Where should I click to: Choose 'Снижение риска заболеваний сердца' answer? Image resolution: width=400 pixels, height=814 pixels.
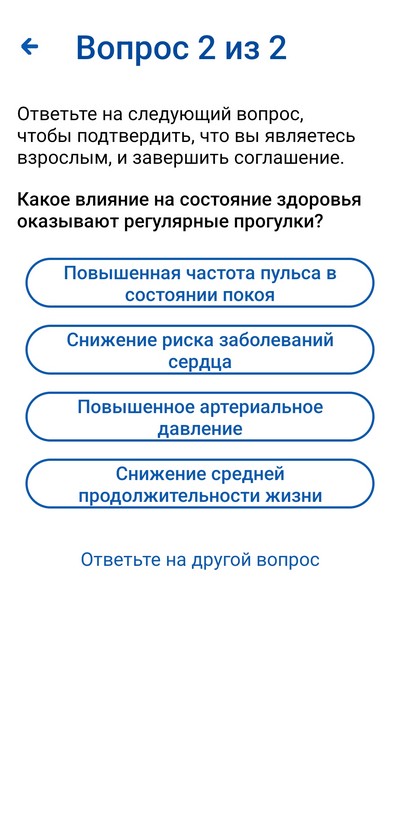click(200, 350)
